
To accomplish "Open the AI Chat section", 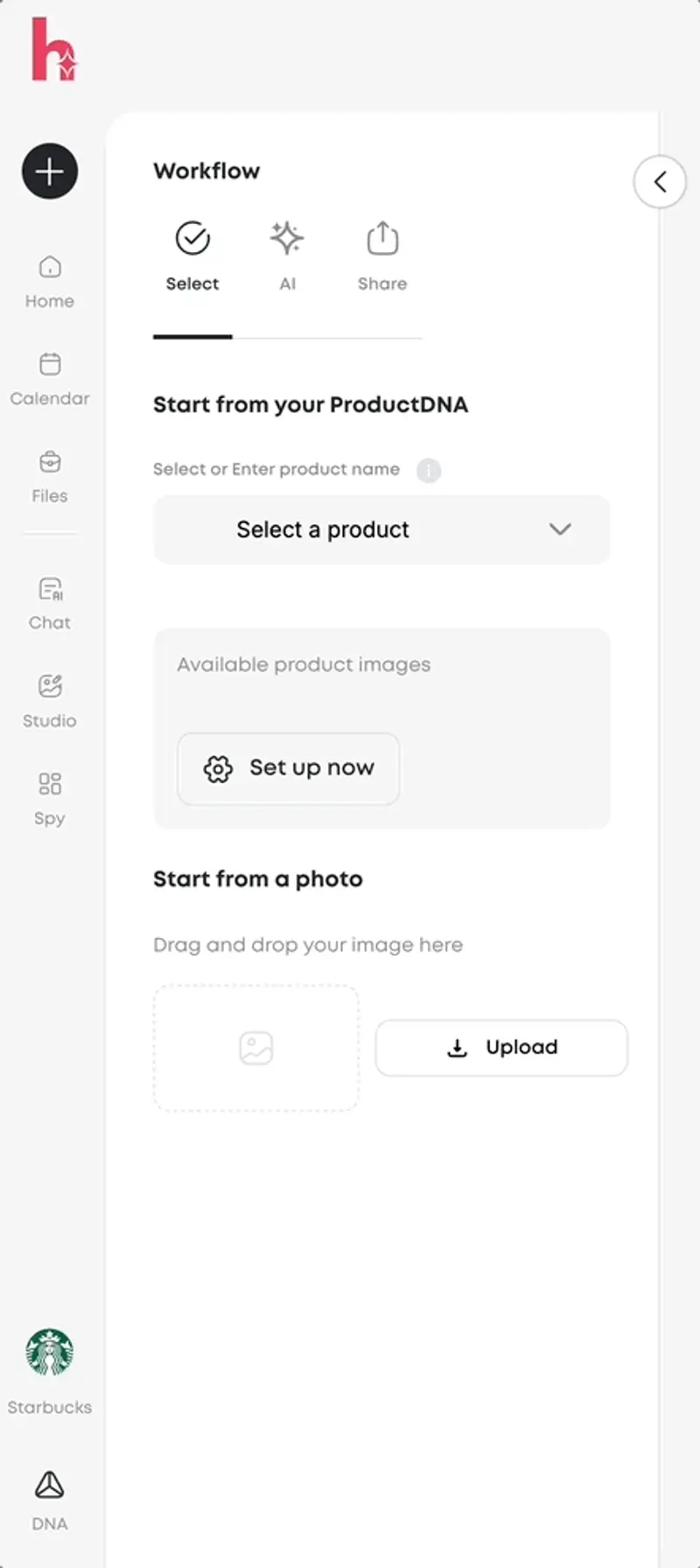I will [50, 604].
